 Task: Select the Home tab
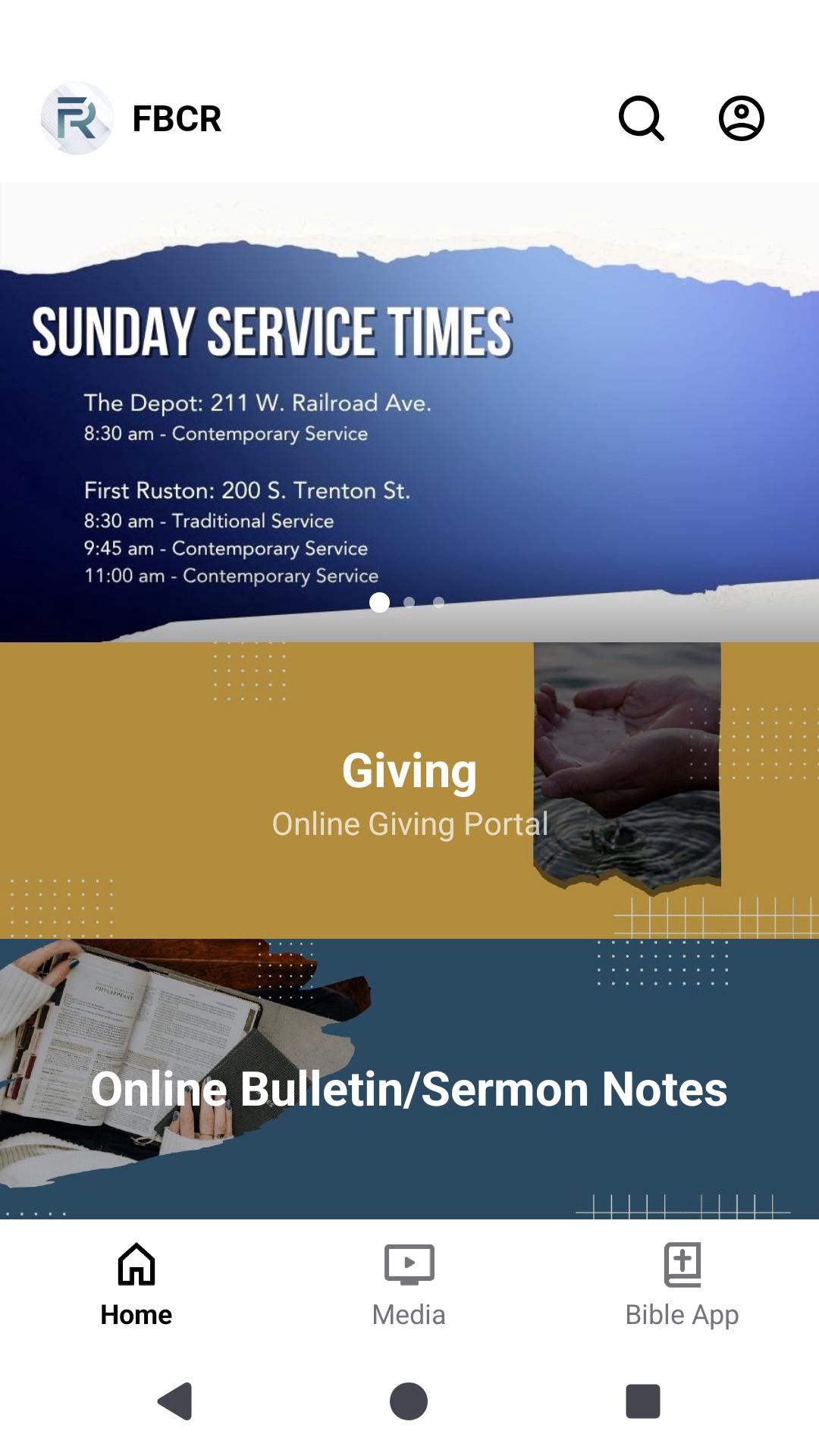pyautogui.click(x=136, y=1285)
